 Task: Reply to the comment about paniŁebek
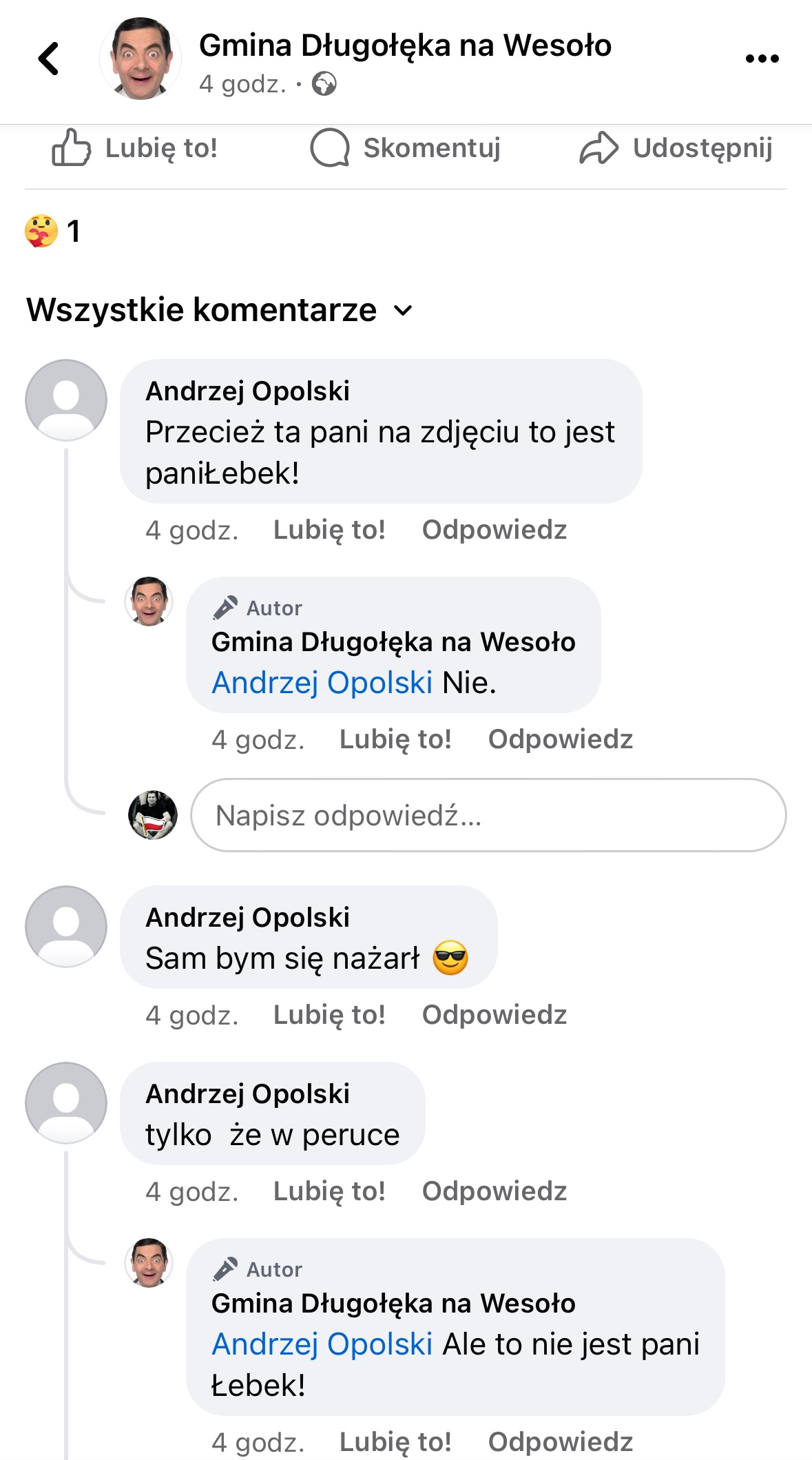[495, 530]
